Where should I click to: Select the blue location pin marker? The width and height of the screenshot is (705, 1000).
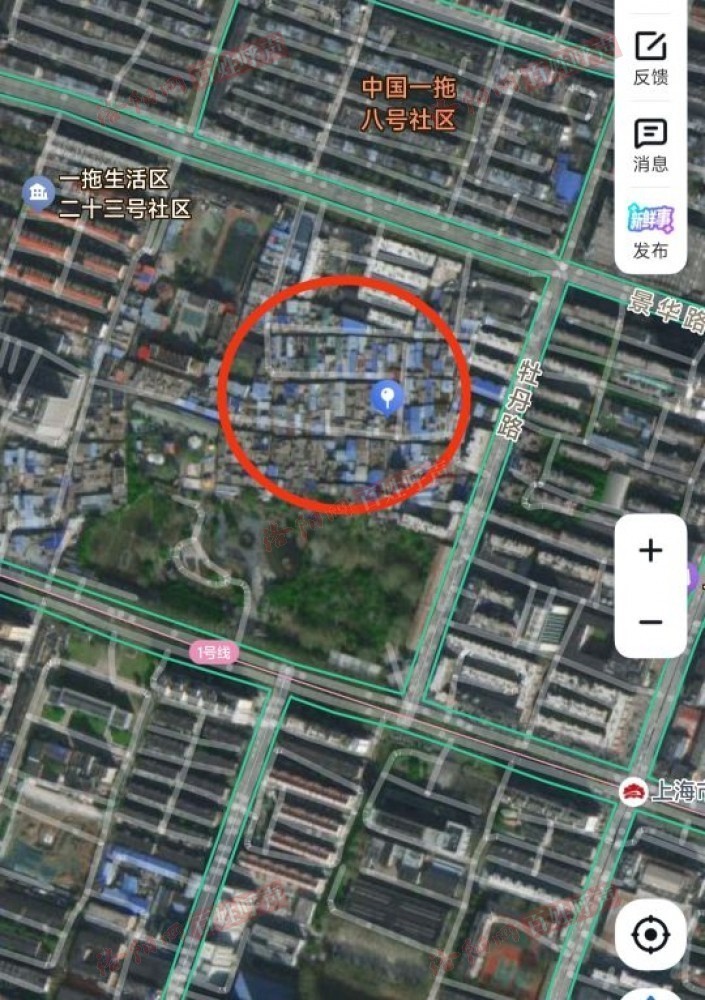click(386, 398)
